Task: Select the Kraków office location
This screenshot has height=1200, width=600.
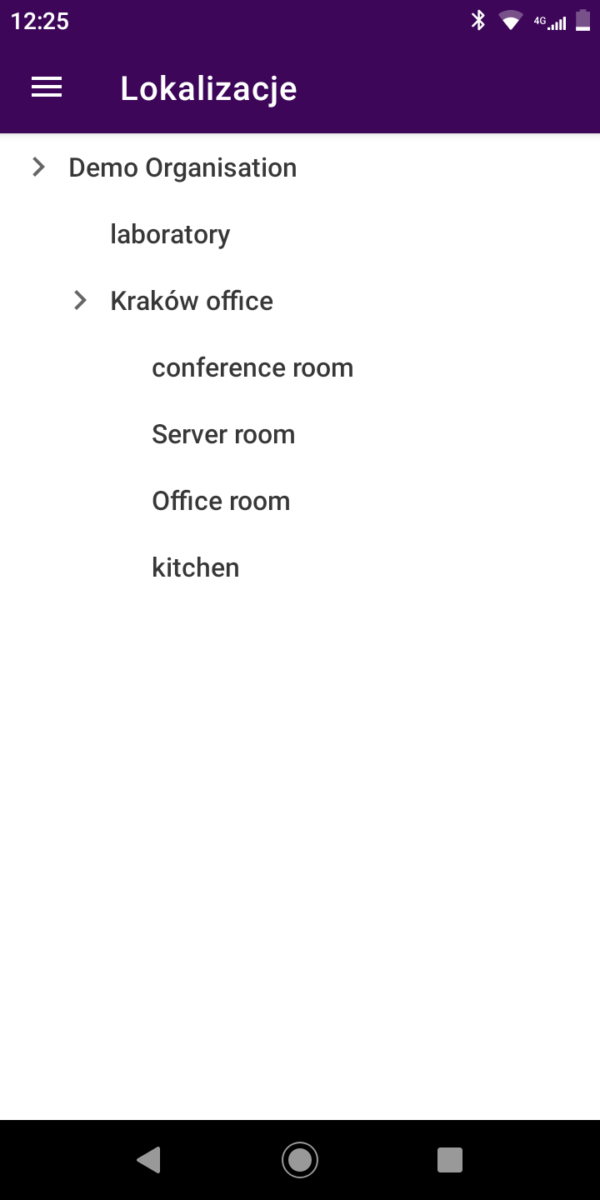Action: click(191, 301)
